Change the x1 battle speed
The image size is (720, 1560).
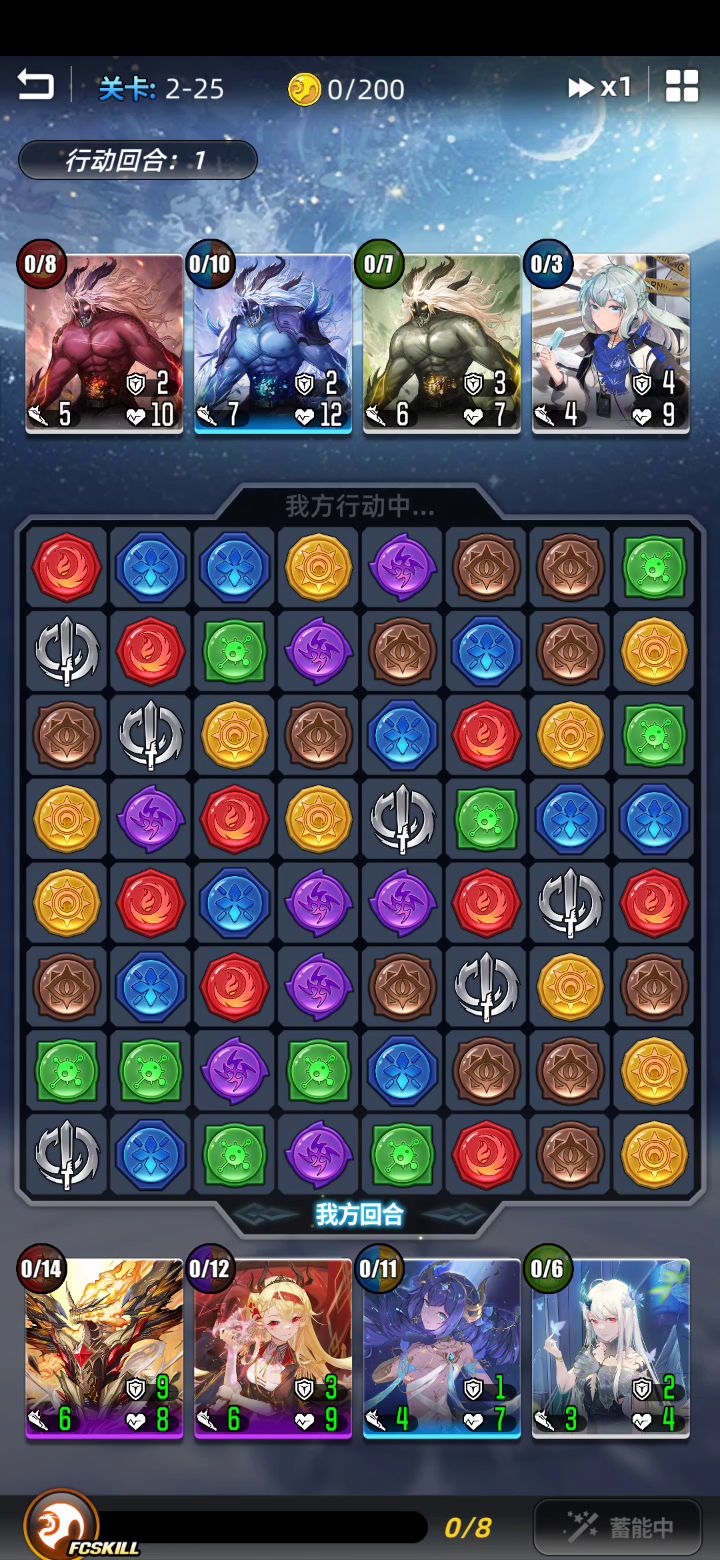[x=600, y=88]
